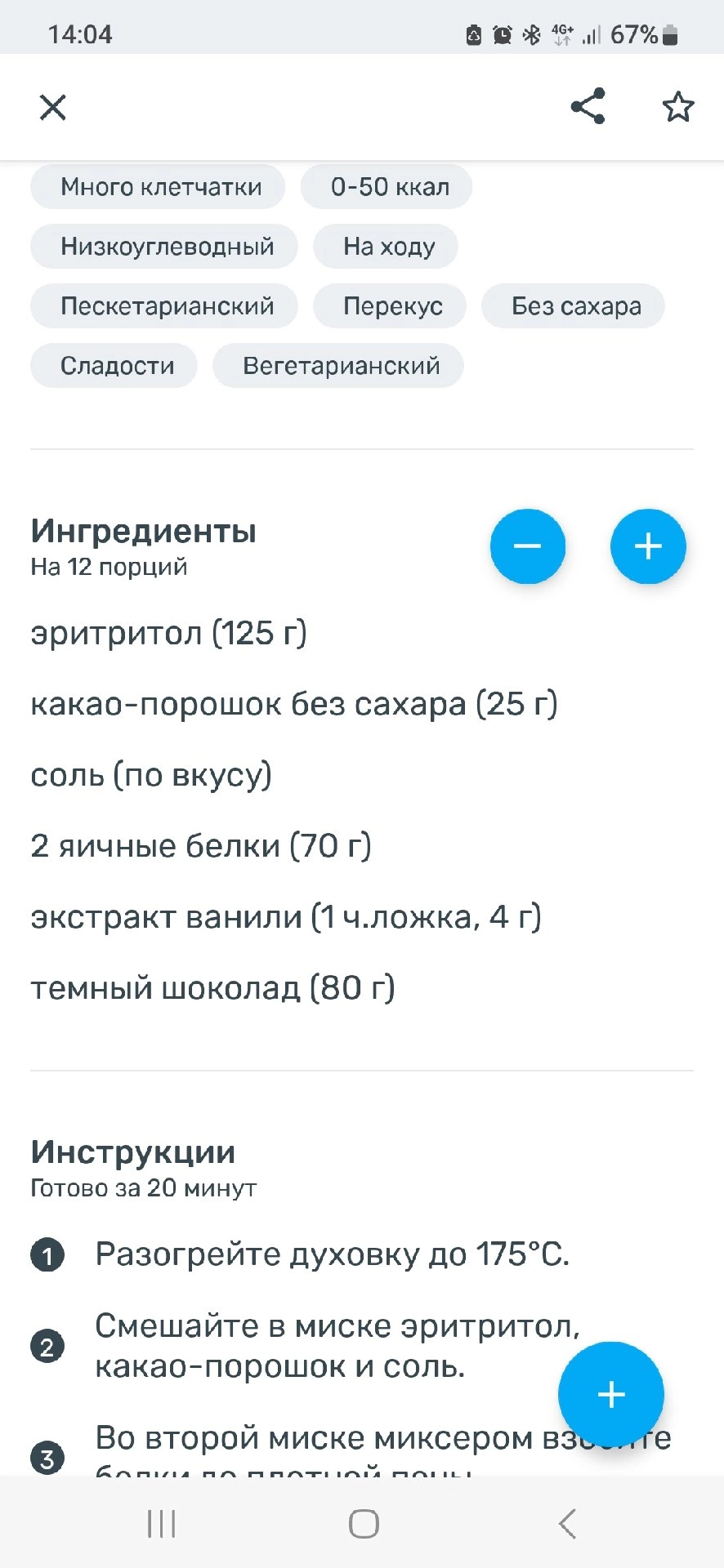
Task: Share this recipe
Action: click(x=588, y=106)
